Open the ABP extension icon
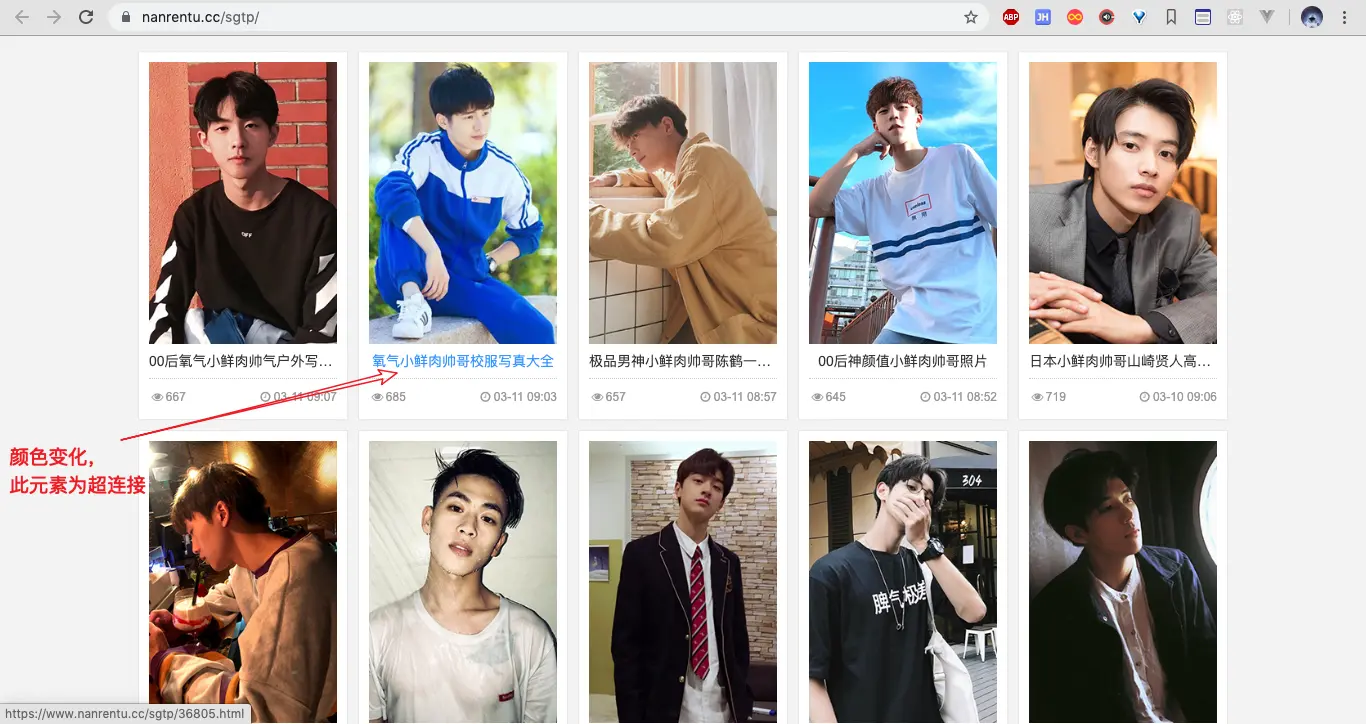1366x724 pixels. (1011, 17)
